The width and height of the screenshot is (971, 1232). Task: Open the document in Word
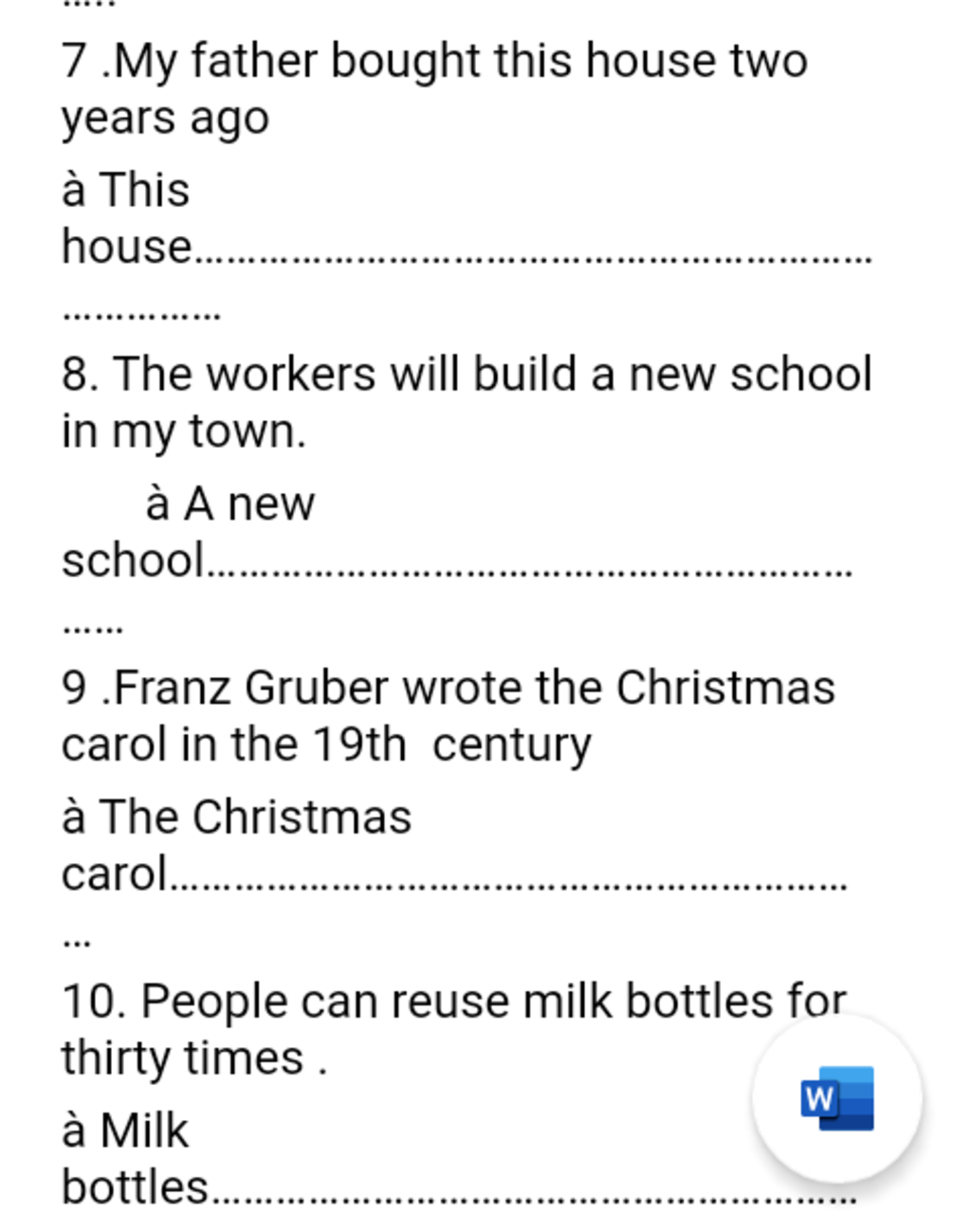tap(836, 1098)
